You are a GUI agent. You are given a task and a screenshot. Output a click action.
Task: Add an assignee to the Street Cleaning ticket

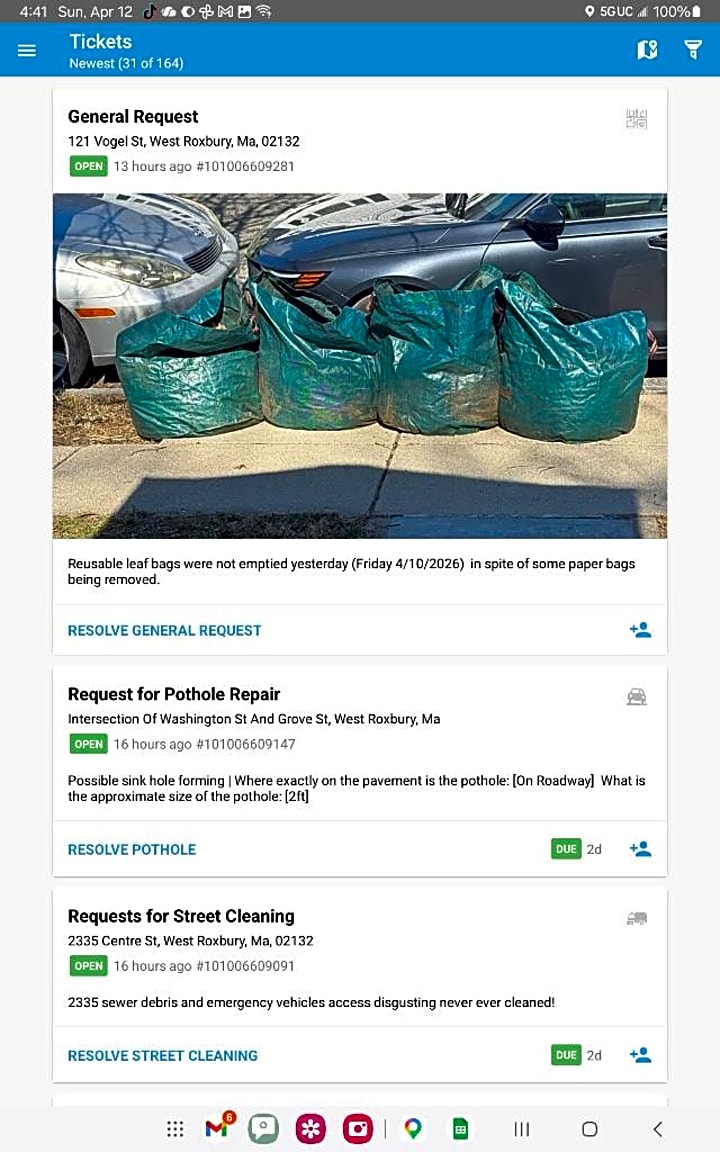tap(640, 1055)
